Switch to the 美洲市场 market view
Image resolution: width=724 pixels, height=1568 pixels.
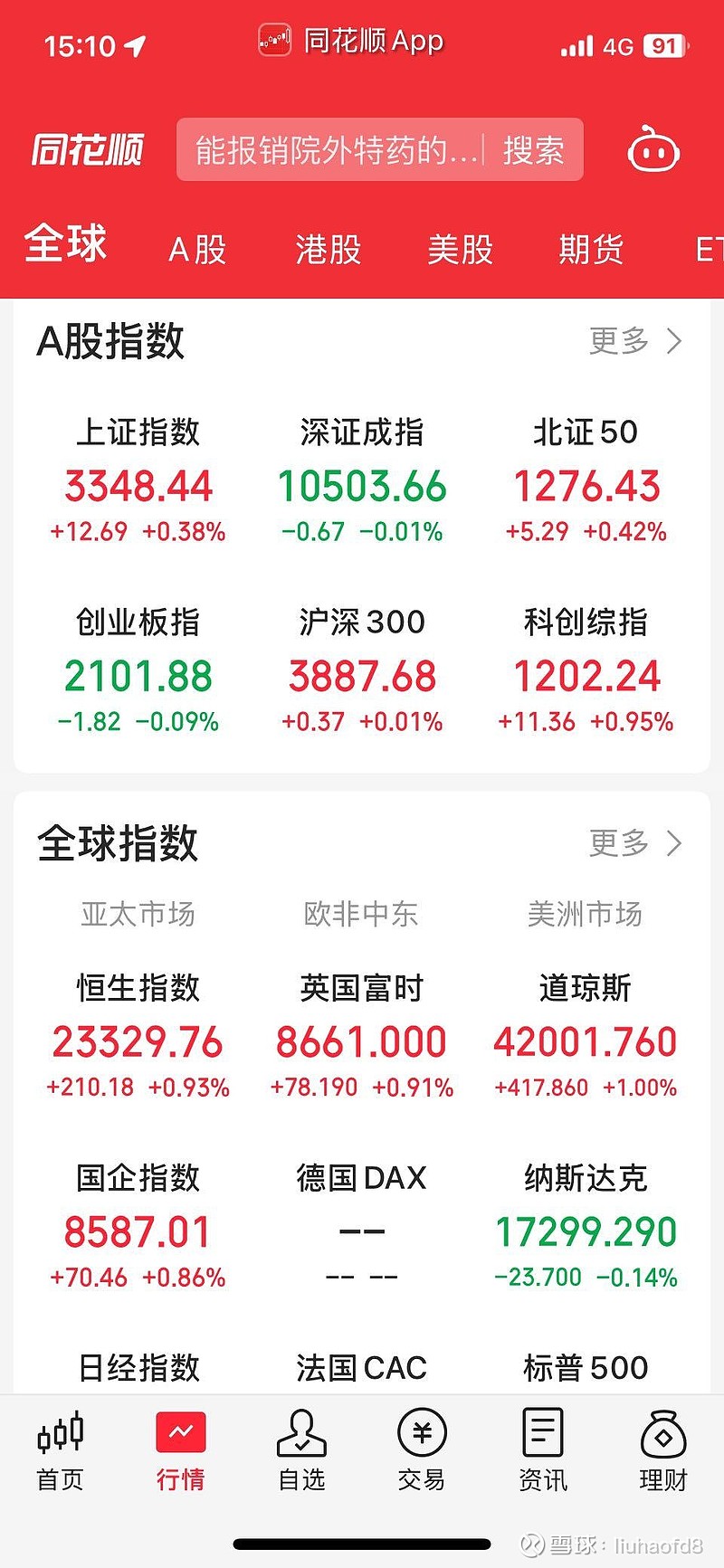586,914
